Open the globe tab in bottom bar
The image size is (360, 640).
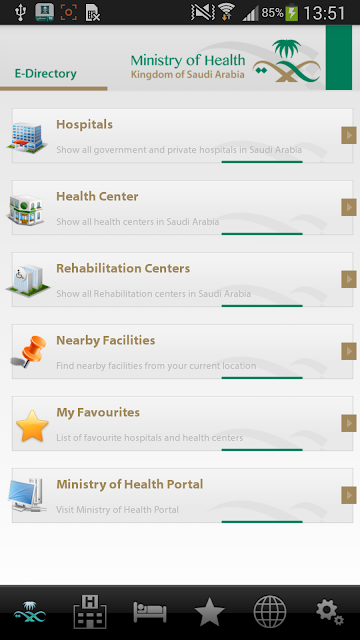(x=269, y=612)
